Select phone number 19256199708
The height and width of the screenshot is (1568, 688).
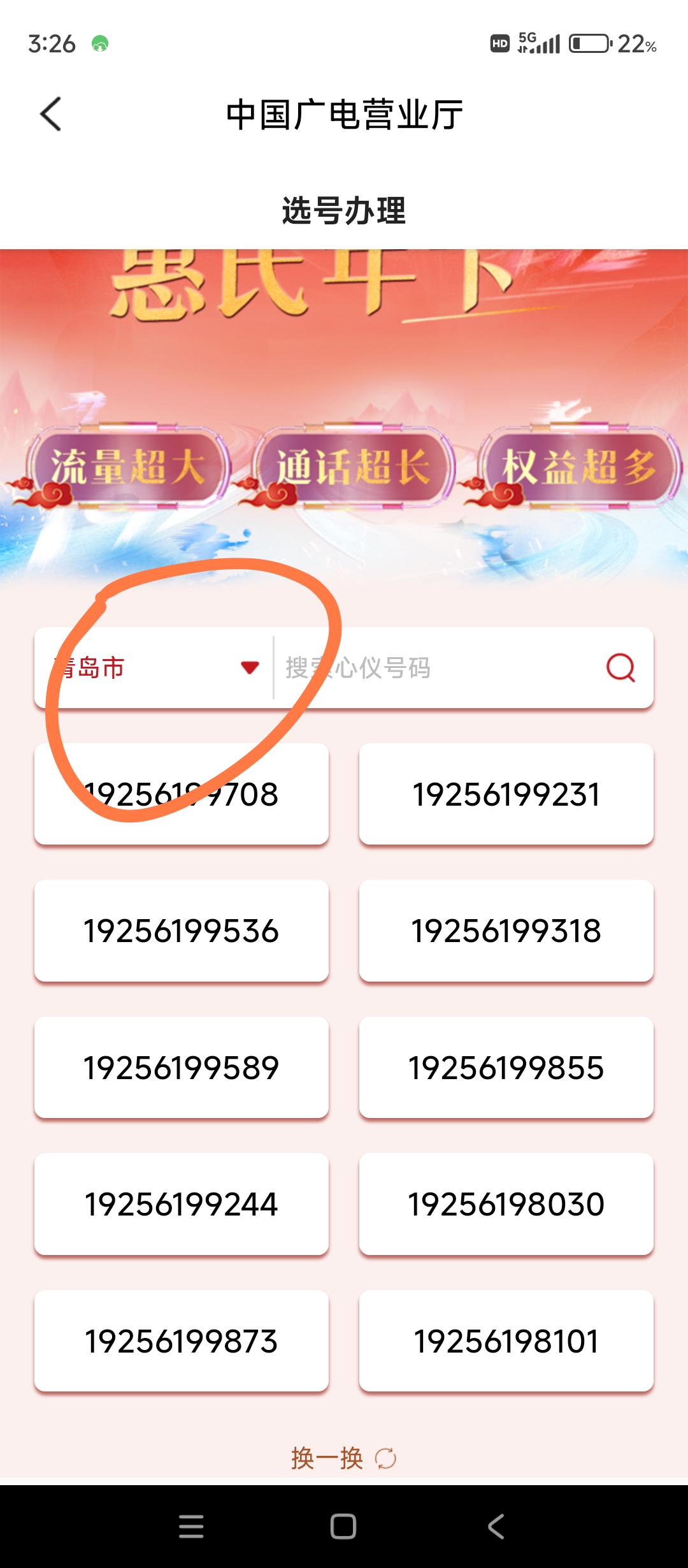pyautogui.click(x=182, y=794)
